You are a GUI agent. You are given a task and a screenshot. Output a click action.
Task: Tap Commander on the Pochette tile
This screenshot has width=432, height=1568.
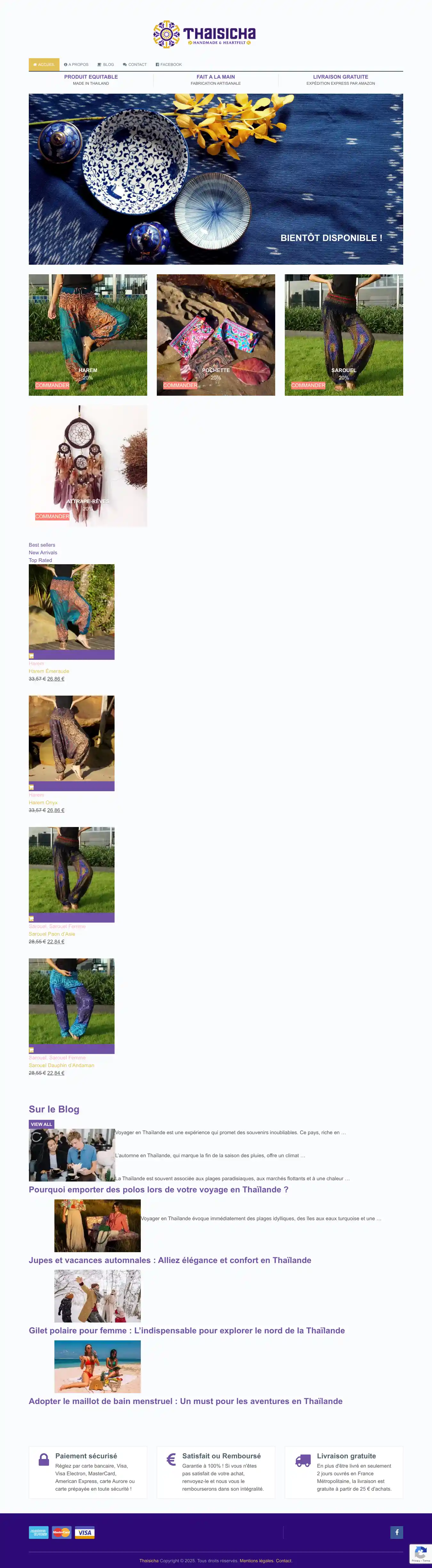point(180,385)
